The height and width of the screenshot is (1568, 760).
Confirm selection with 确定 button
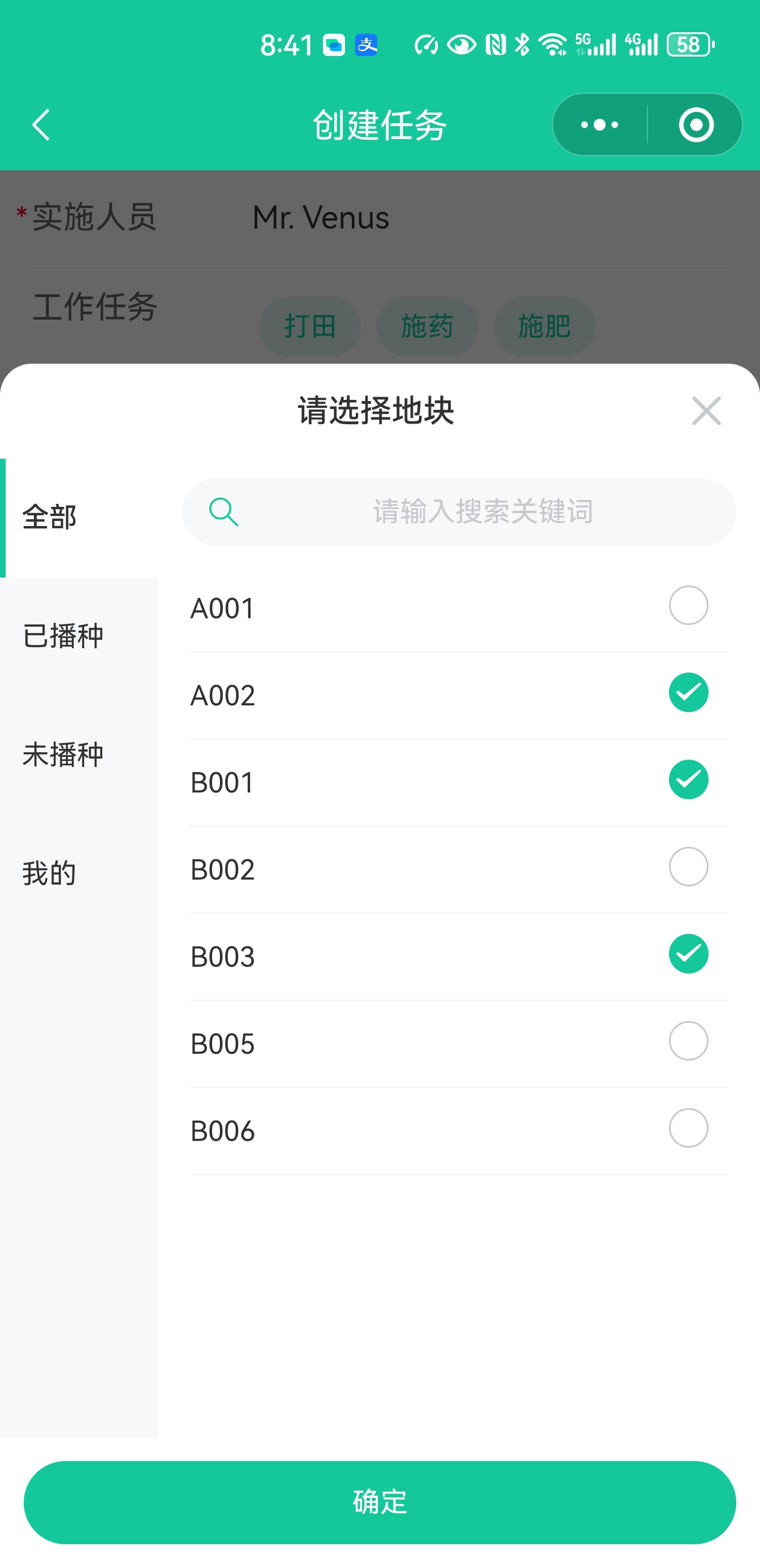coord(379,1502)
